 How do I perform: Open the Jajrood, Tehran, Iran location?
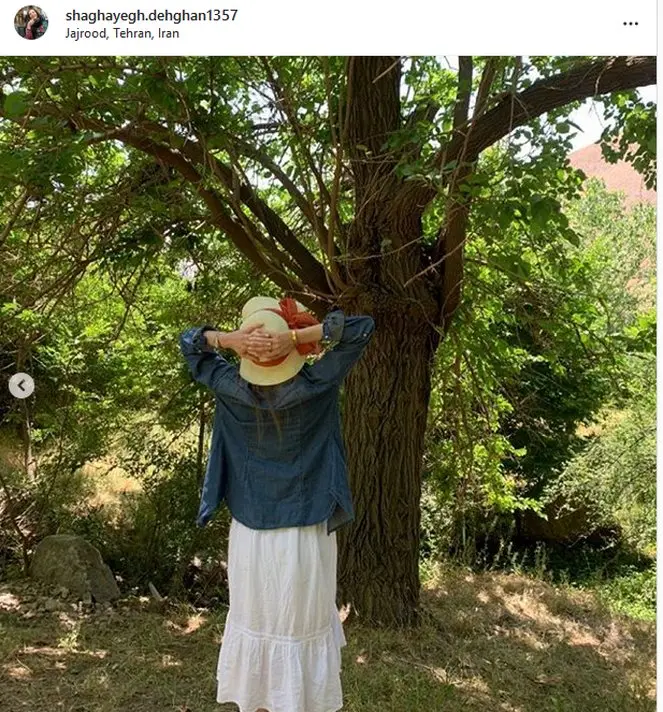122,33
